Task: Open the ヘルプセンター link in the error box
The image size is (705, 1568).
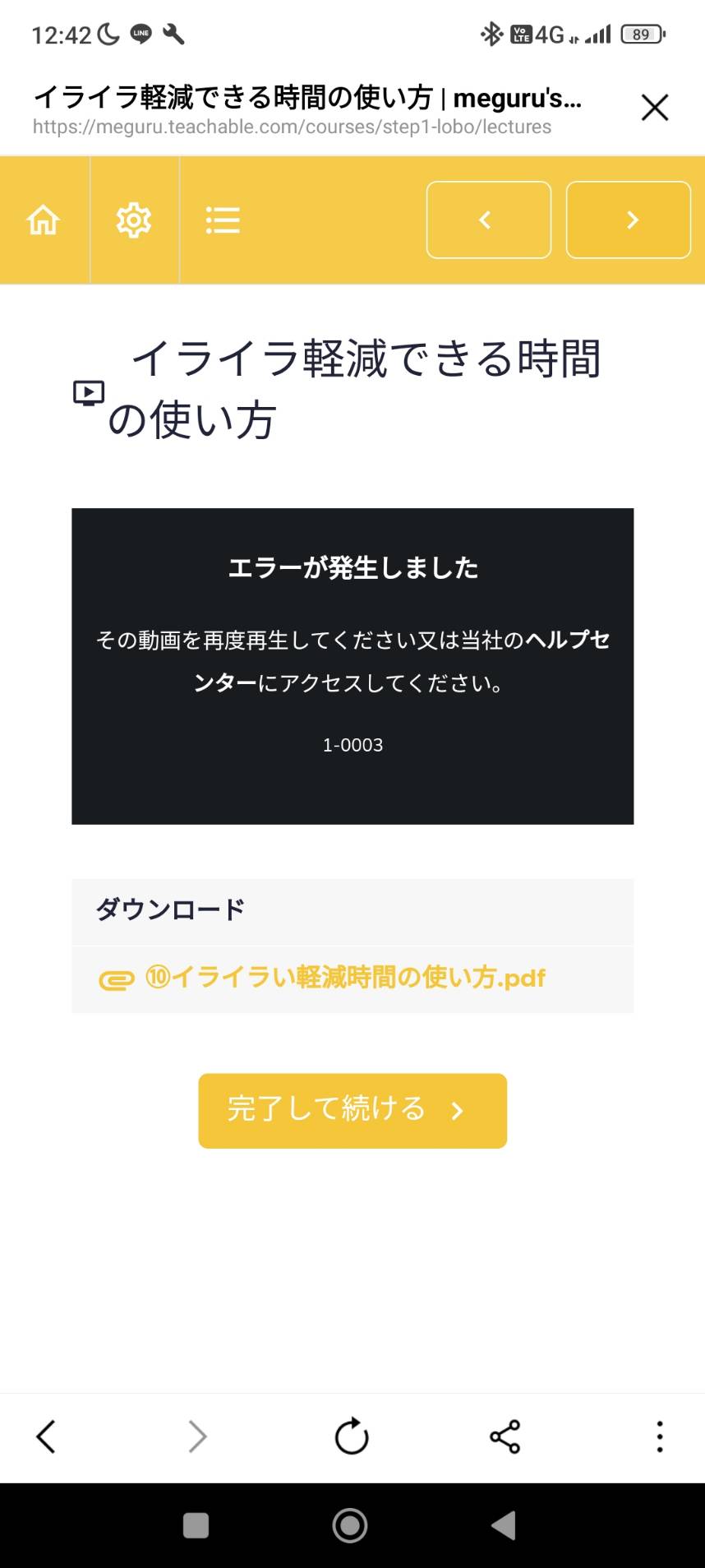Action: click(402, 661)
